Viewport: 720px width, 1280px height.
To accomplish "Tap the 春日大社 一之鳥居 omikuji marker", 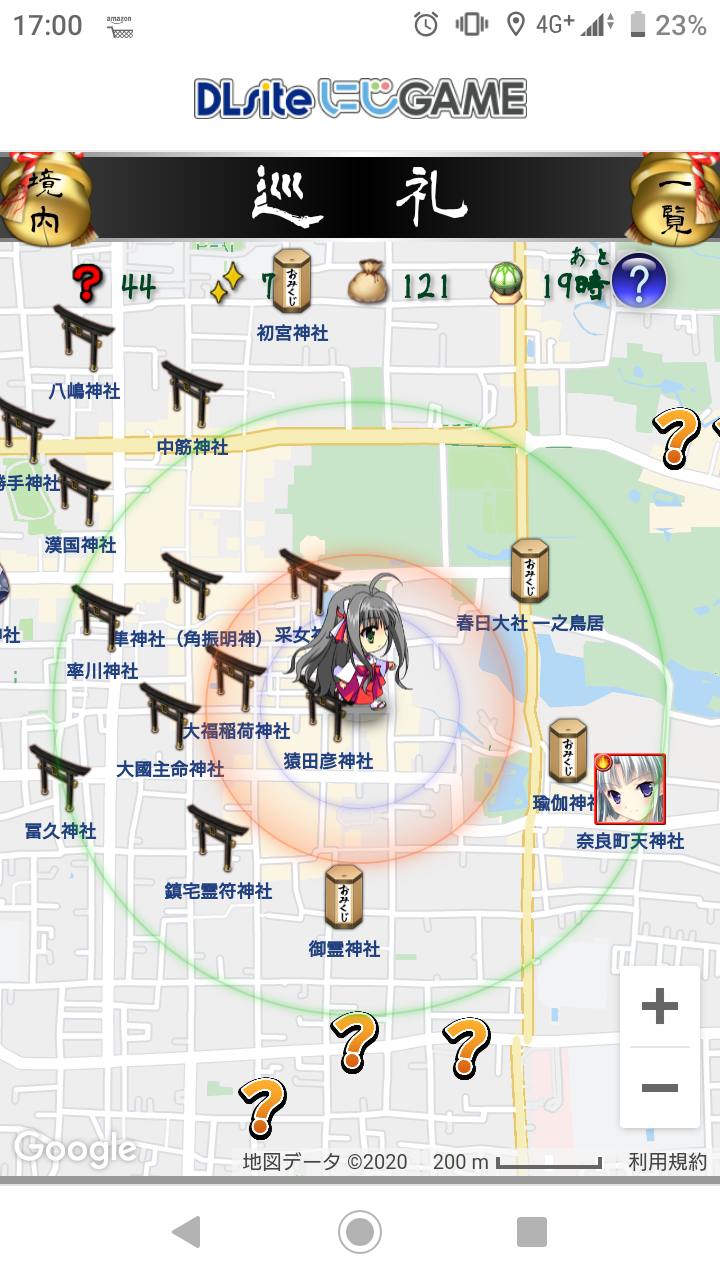I will [529, 572].
